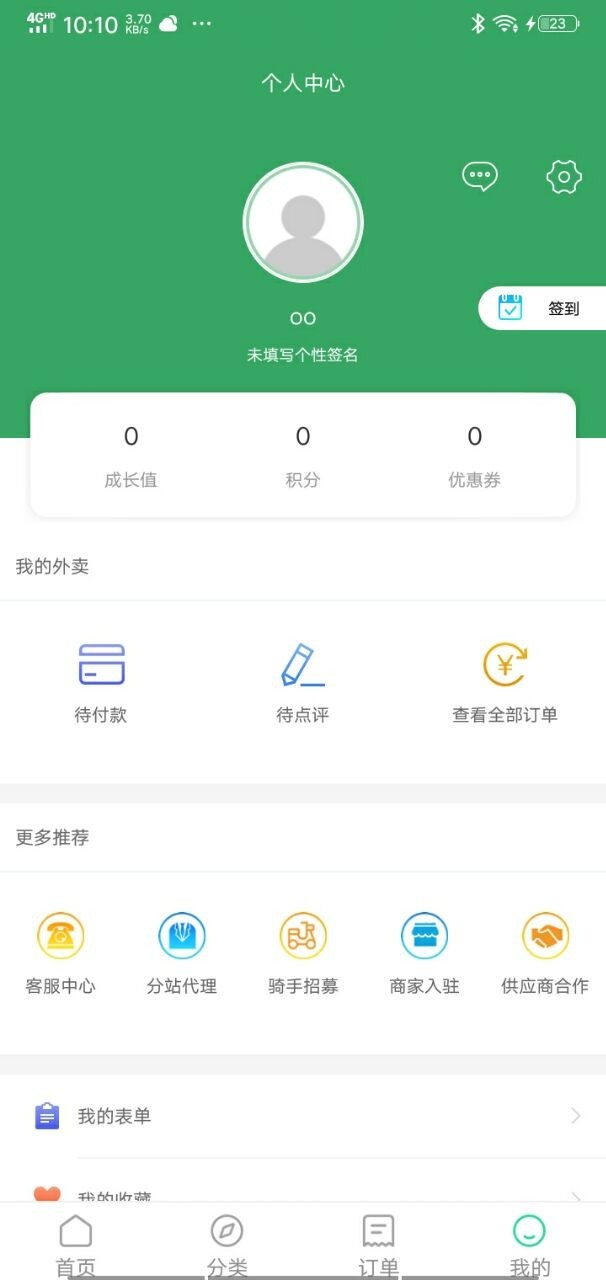Open 优惠券 coupons

click(x=474, y=456)
